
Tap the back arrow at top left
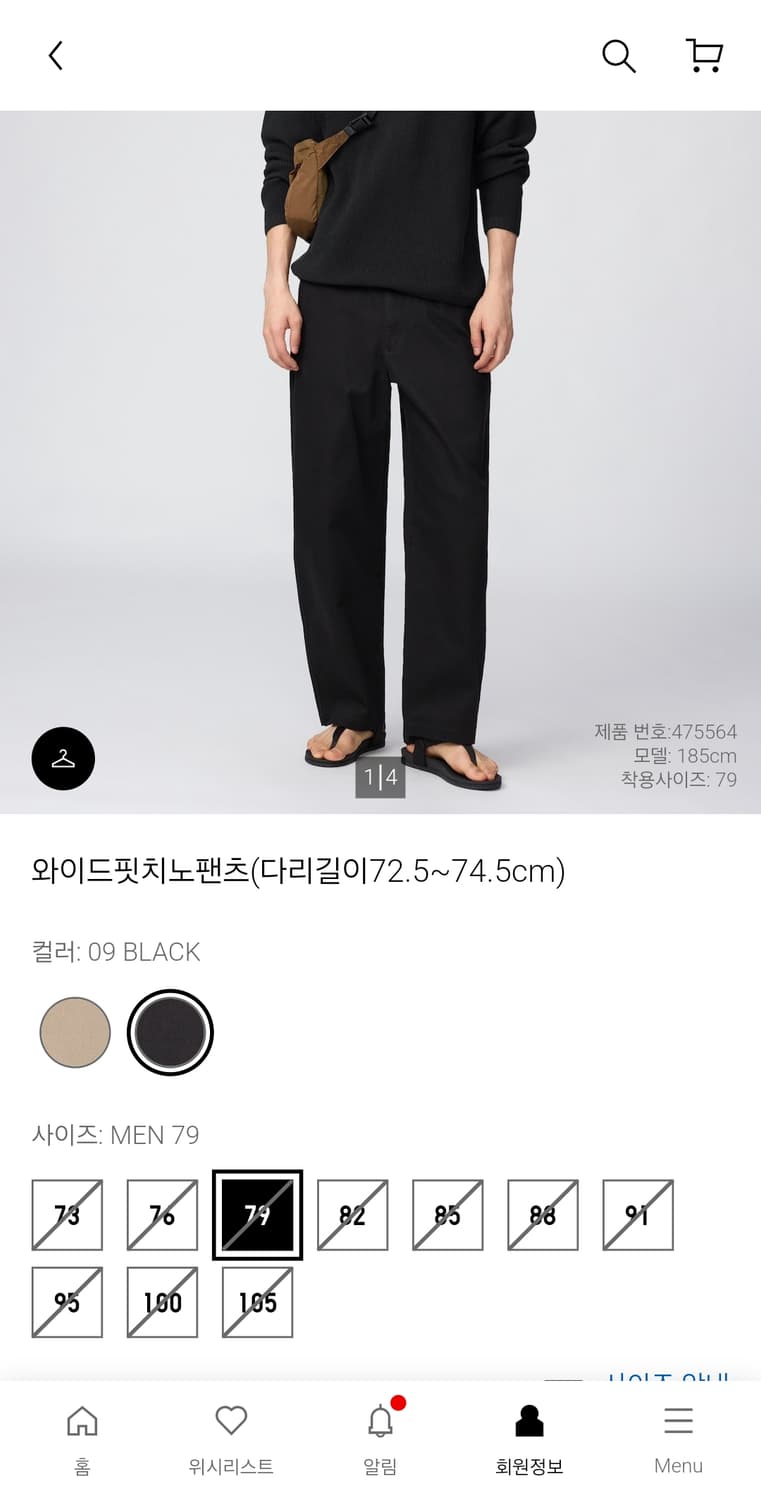(53, 57)
